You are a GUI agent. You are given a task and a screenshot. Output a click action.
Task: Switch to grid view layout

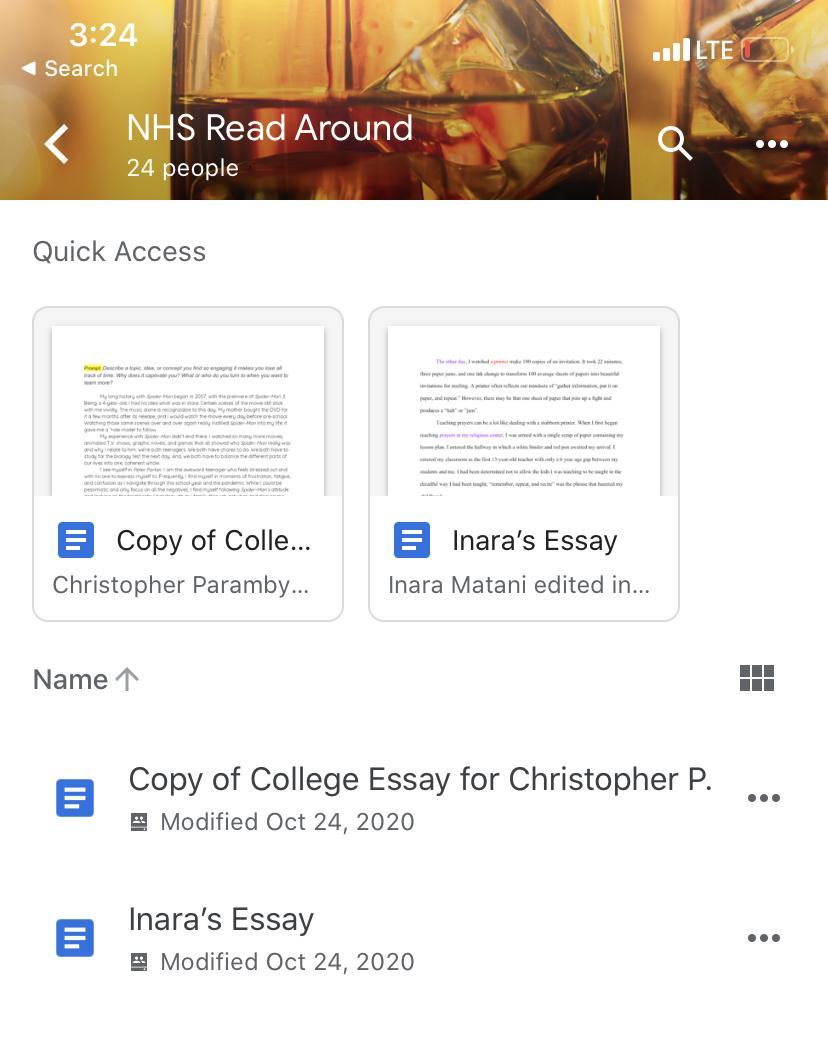(756, 679)
